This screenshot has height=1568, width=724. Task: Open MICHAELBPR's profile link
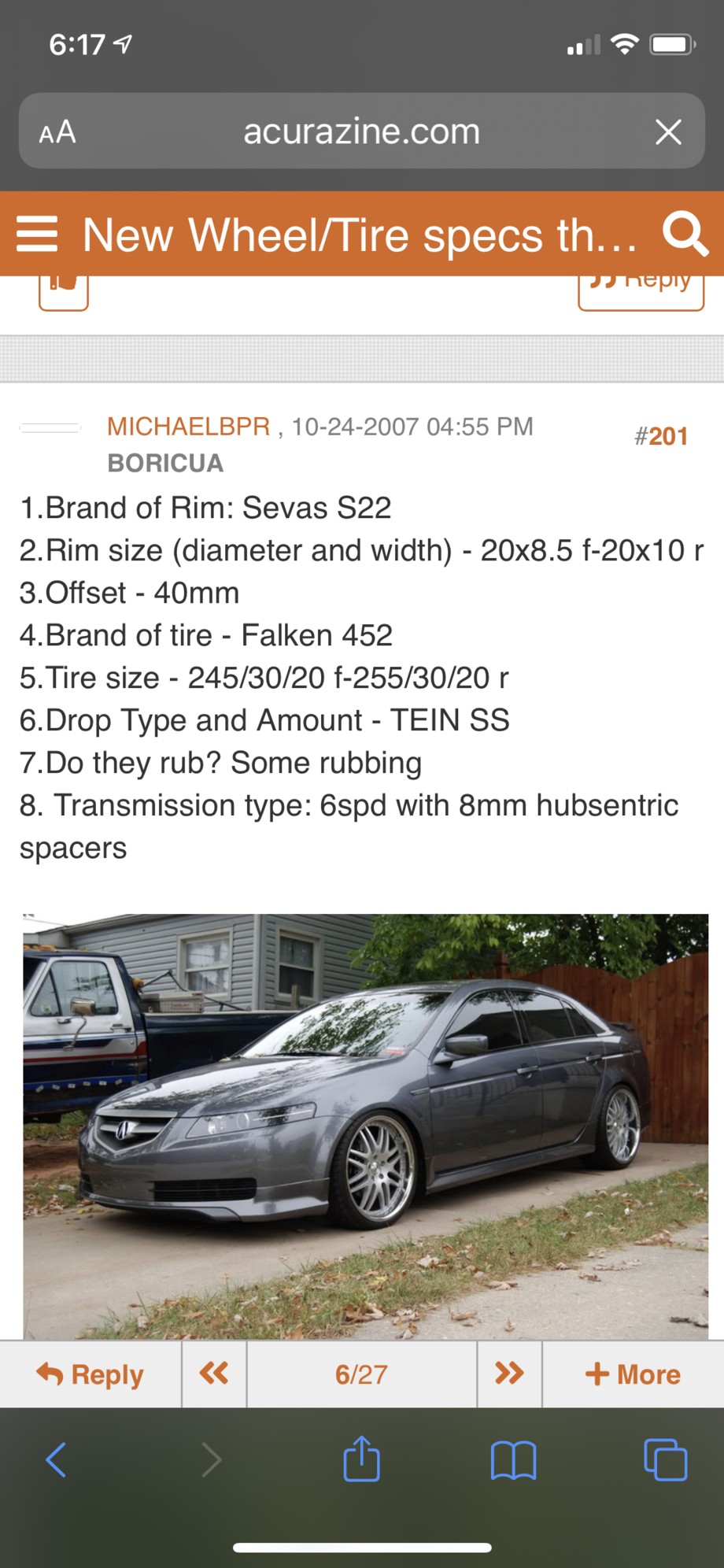pyautogui.click(x=189, y=427)
